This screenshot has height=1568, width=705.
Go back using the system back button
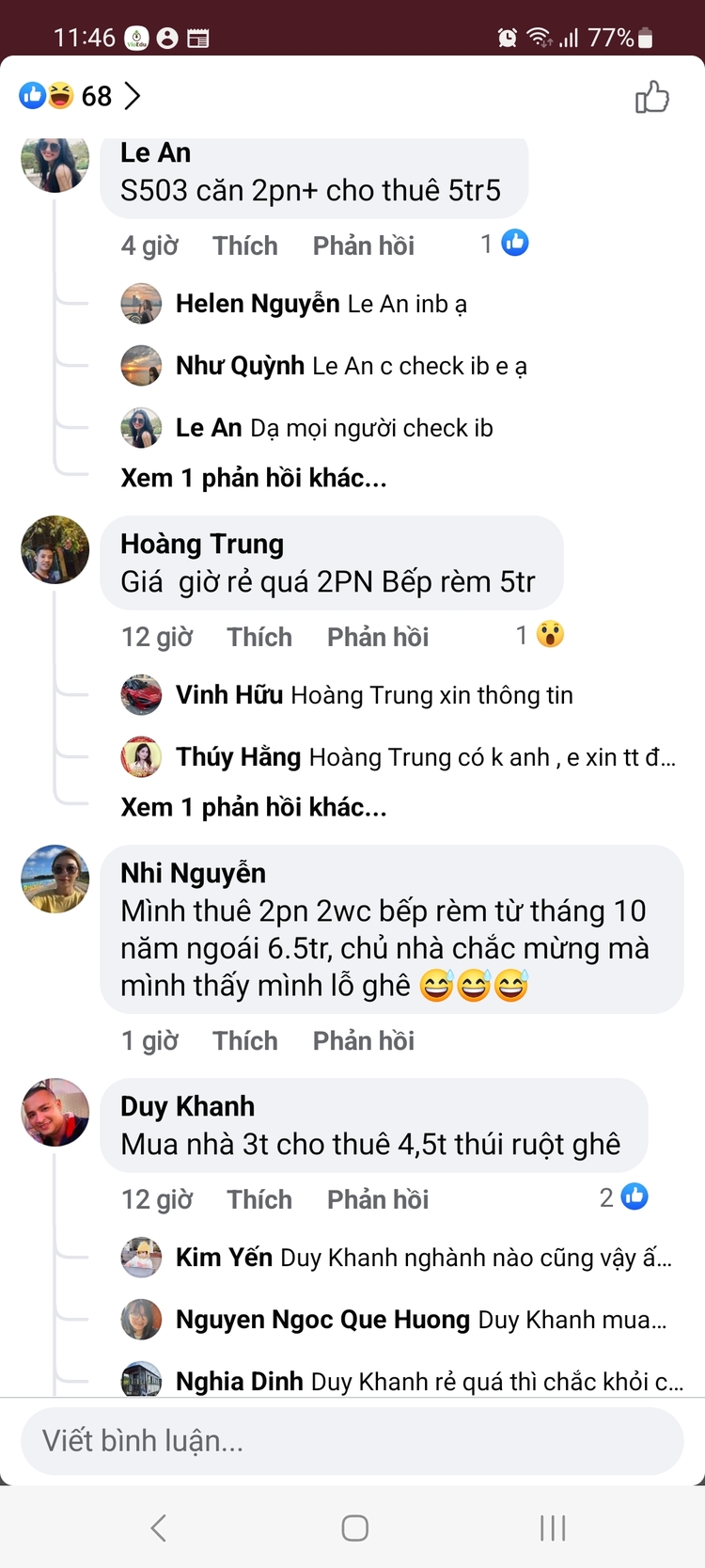158,1528
